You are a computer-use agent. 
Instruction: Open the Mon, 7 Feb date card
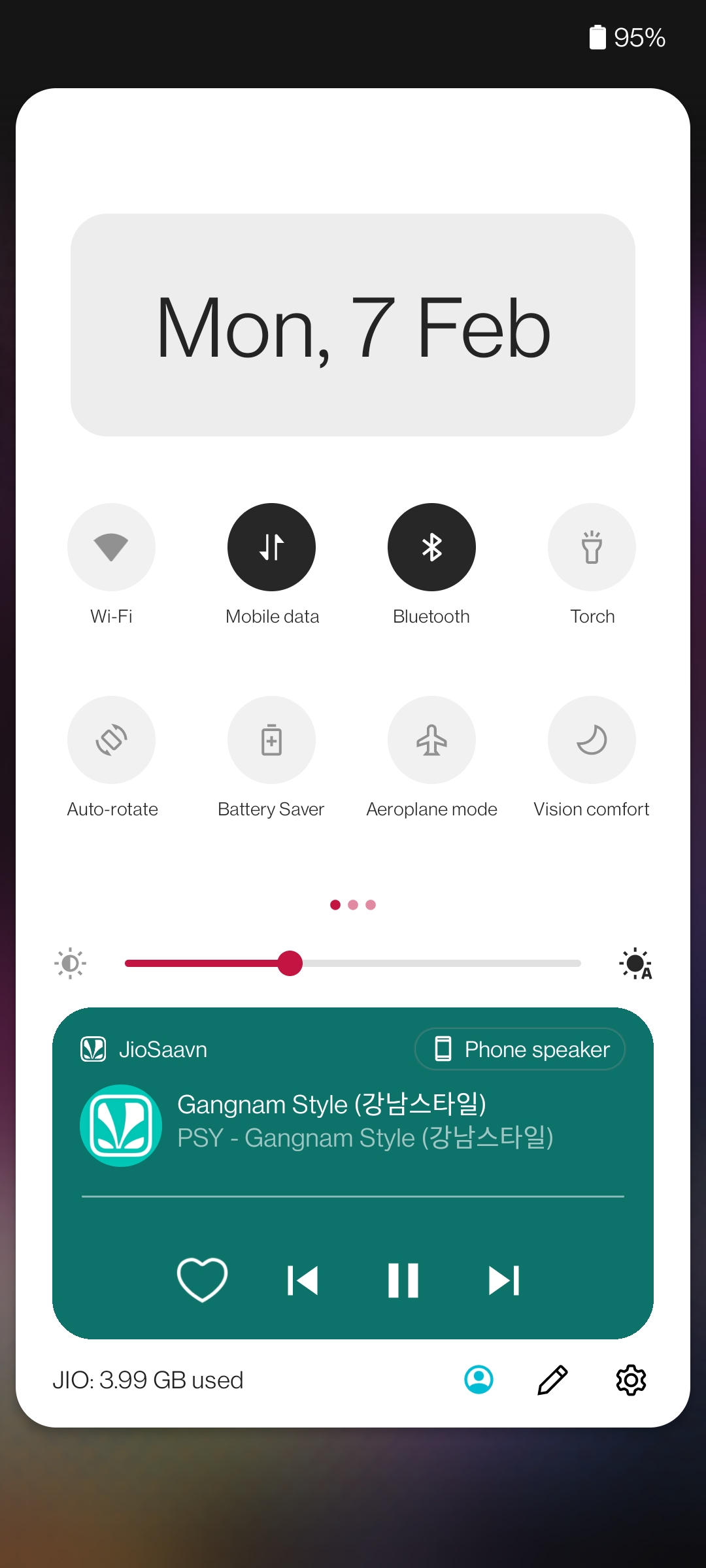point(353,325)
